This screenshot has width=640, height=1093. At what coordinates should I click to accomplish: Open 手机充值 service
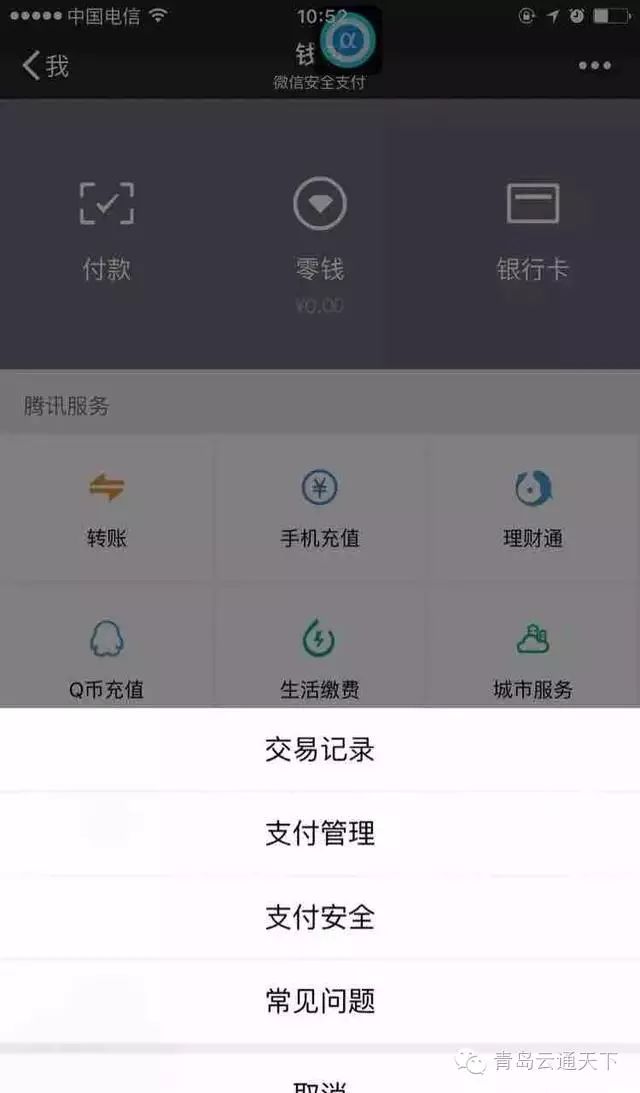pyautogui.click(x=320, y=508)
